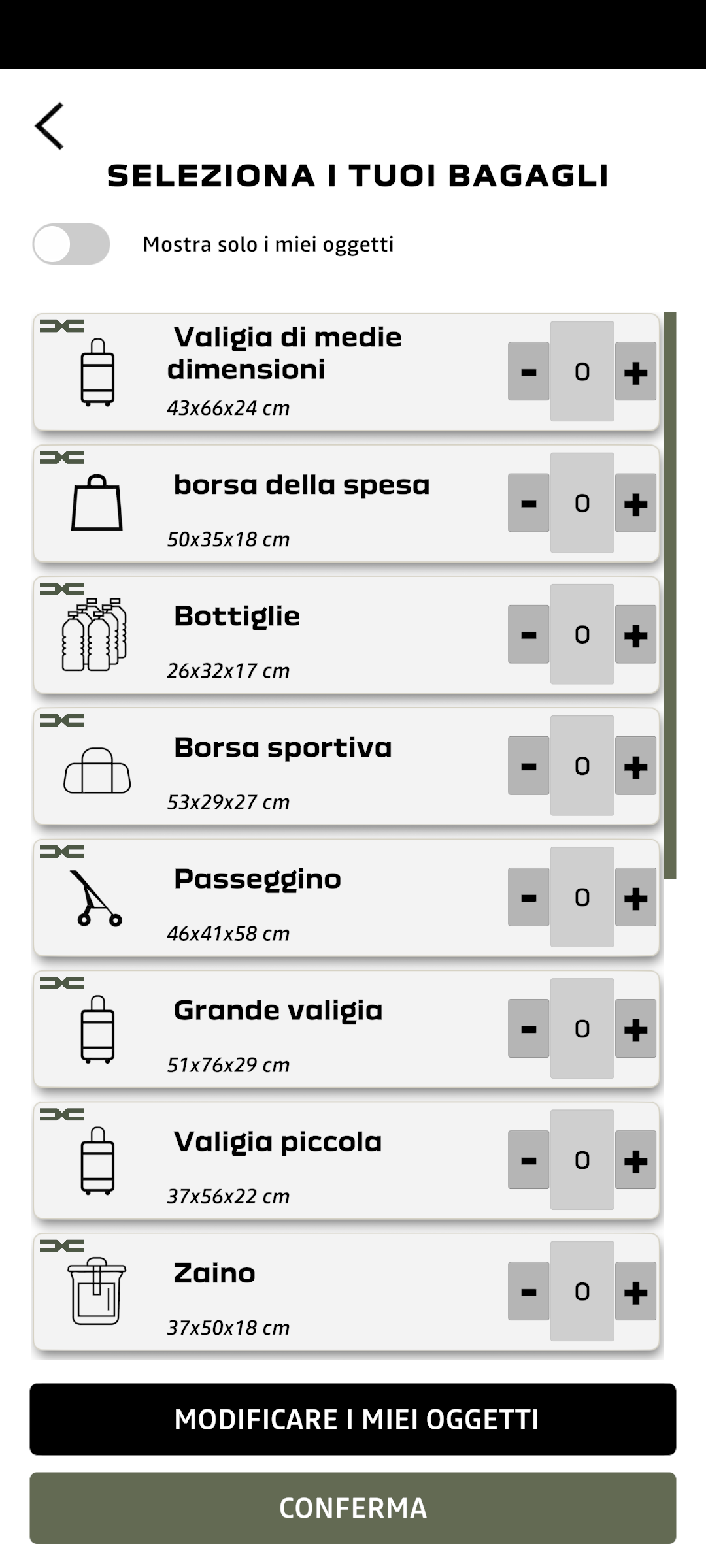Open Modificare i miei oggetti
This screenshot has height=1568, width=706.
pyautogui.click(x=353, y=1419)
